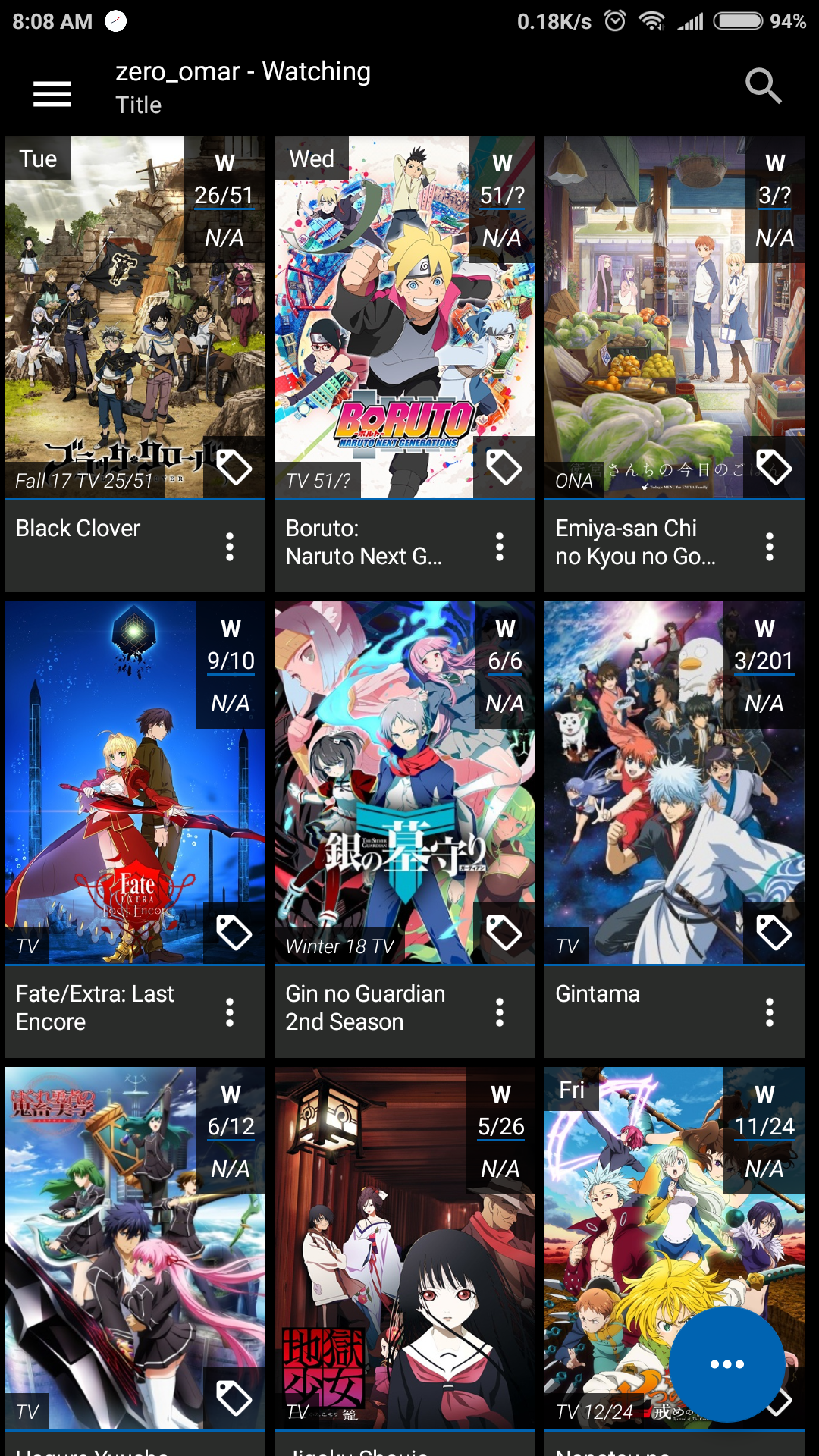Tap the tag icon on Boruto poster
This screenshot has height=1456, width=819.
504,467
